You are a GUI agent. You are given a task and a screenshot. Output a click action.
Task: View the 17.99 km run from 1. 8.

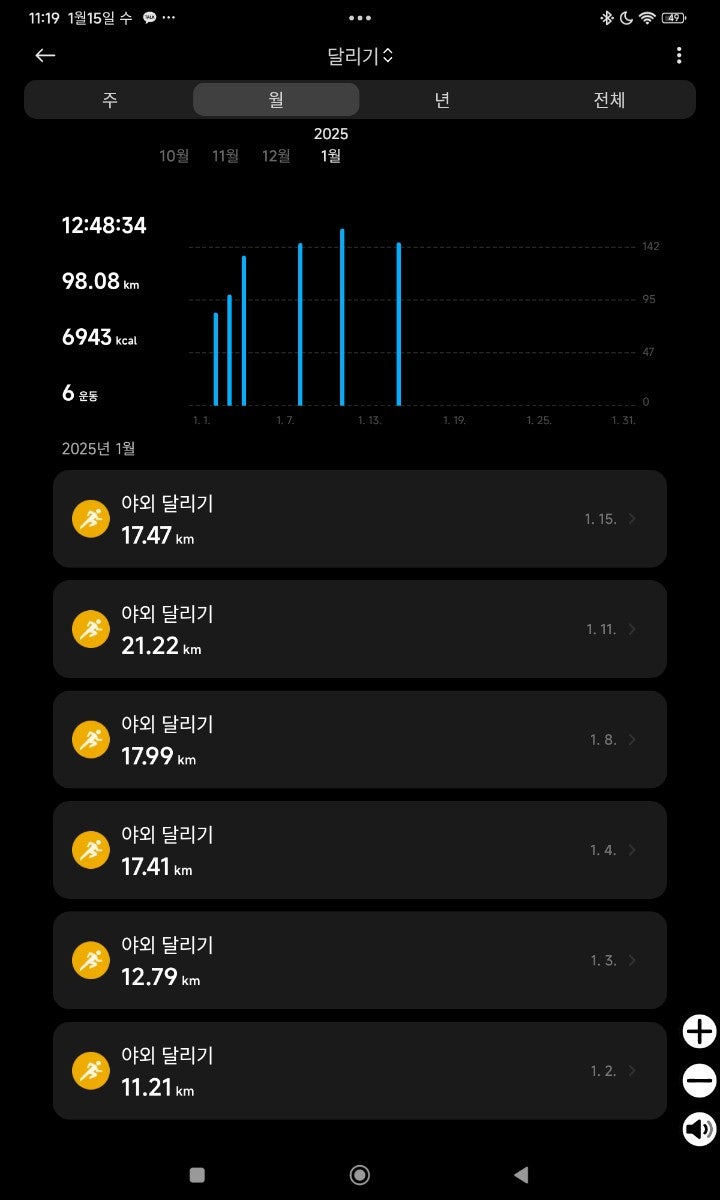(x=360, y=740)
